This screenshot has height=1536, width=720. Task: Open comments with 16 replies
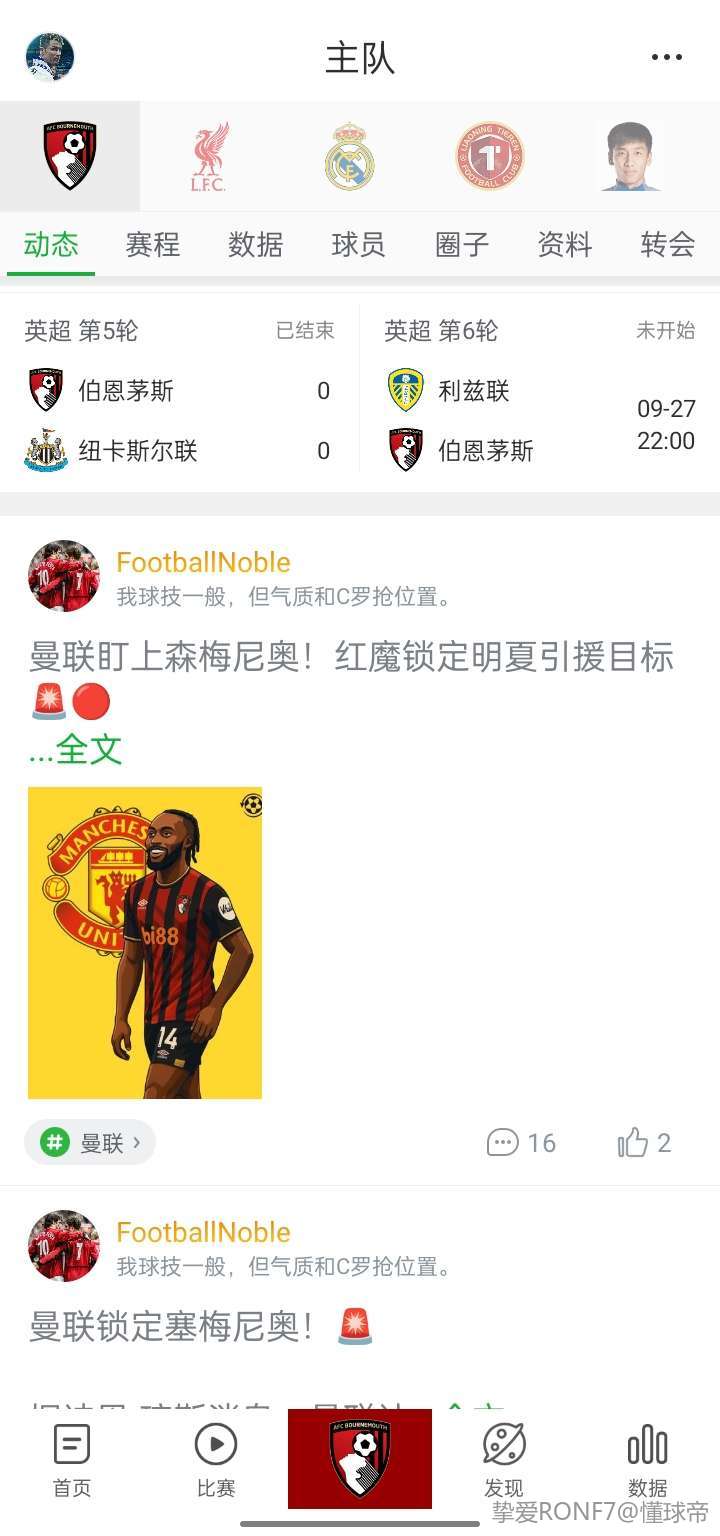tap(521, 1142)
